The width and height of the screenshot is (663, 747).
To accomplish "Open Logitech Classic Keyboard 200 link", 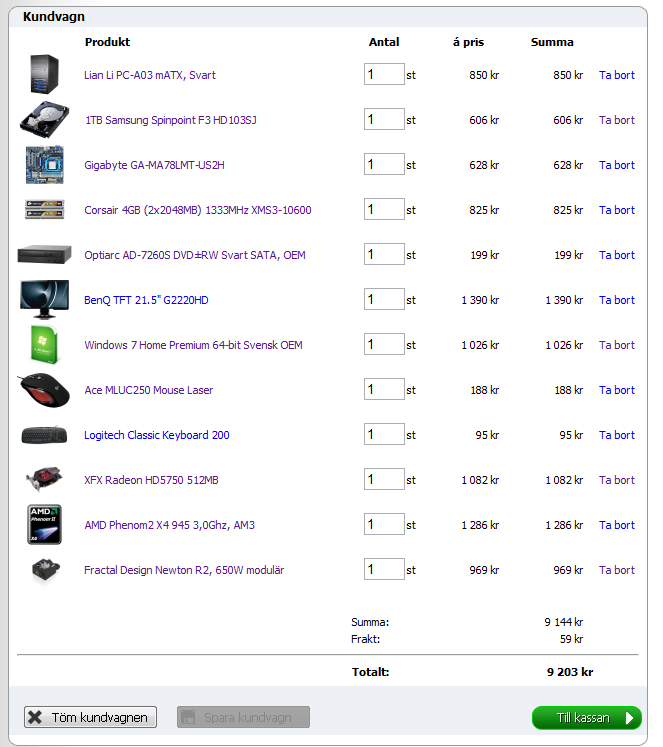I will pyautogui.click(x=156, y=435).
